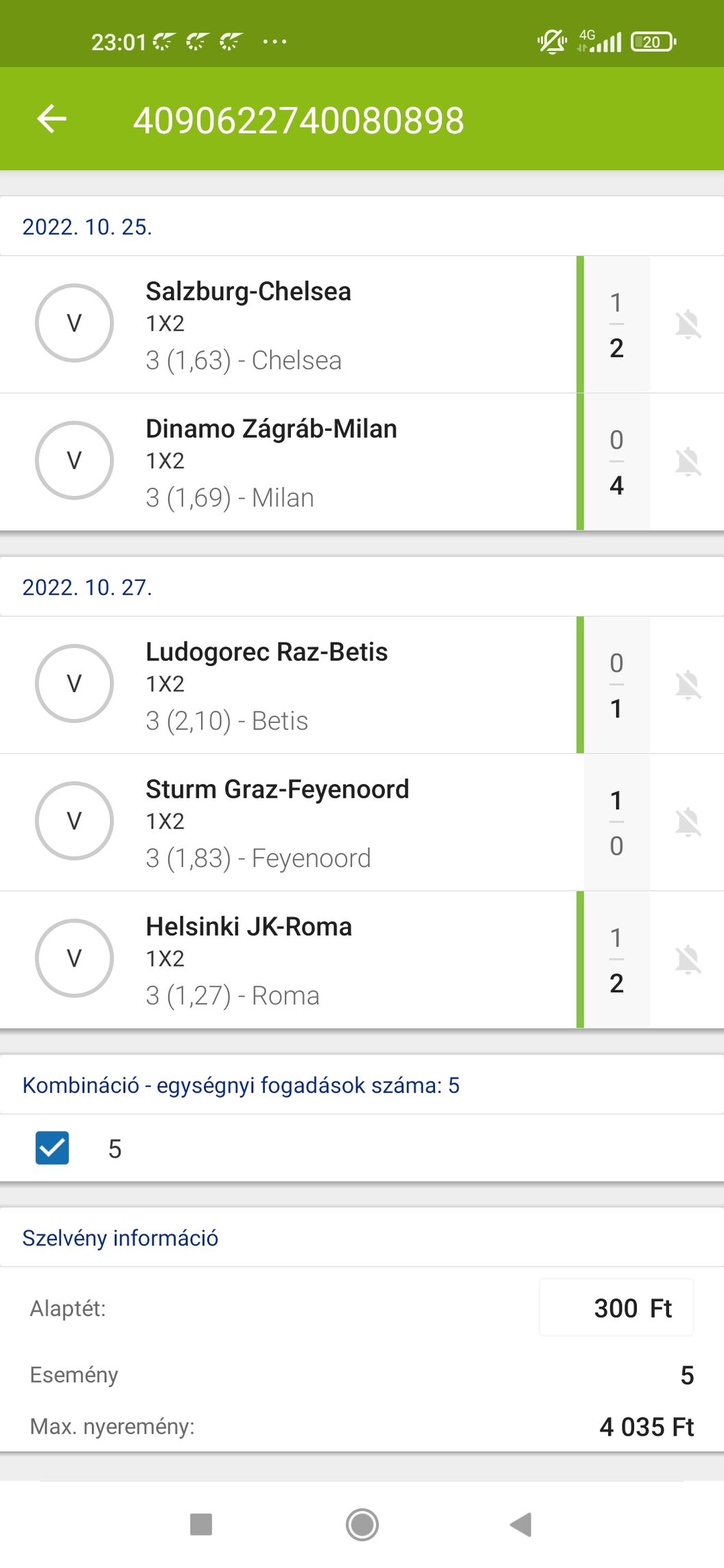724x1568 pixels.
Task: Open the Ludogorec Raz-Betis match row
Action: click(x=288, y=685)
